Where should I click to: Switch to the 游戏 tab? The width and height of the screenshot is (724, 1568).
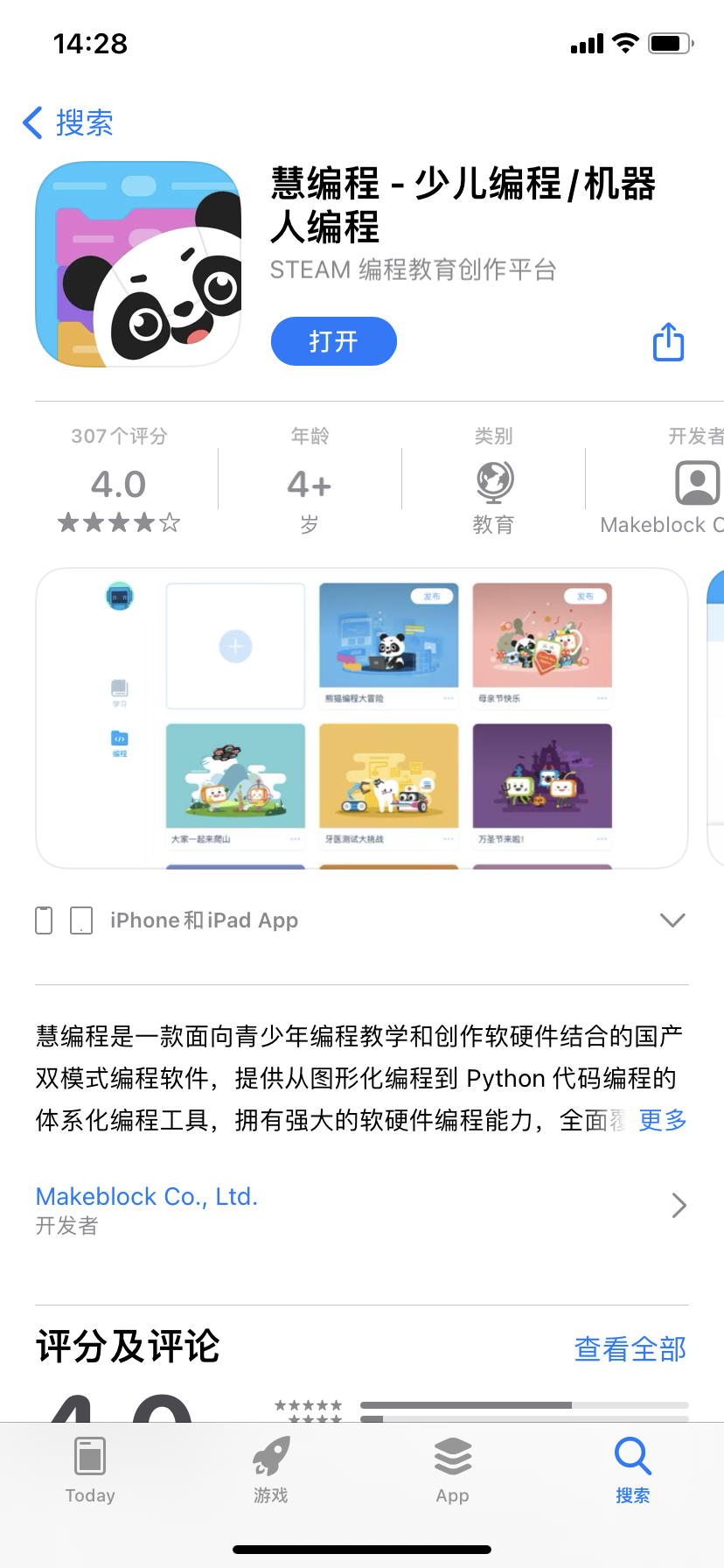click(x=271, y=1472)
